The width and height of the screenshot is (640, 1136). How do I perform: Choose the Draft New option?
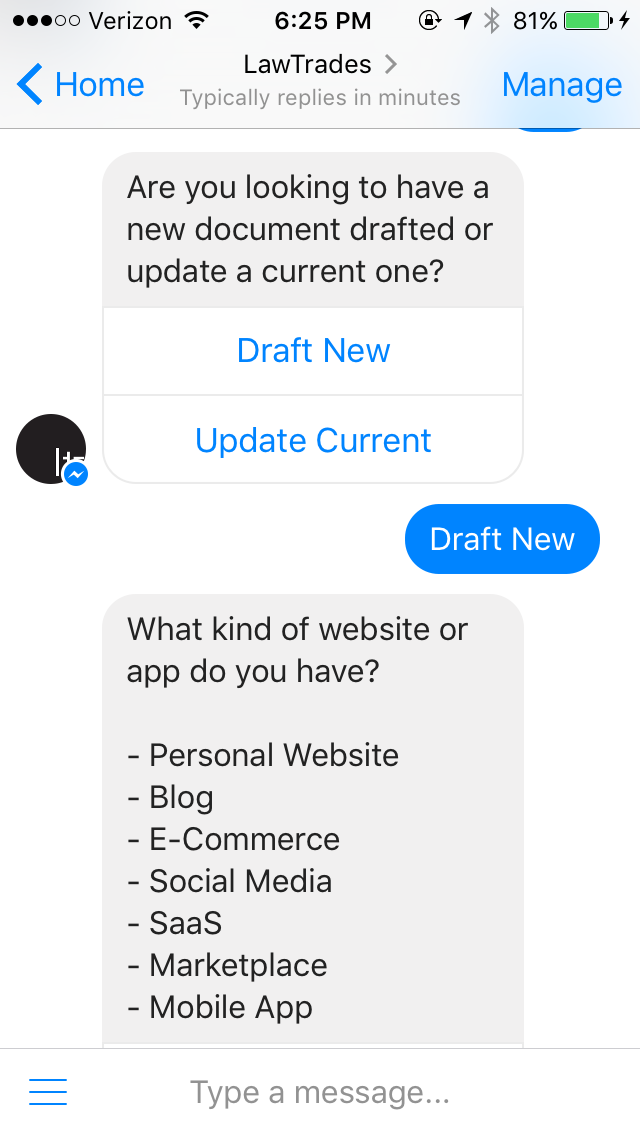pos(313,351)
